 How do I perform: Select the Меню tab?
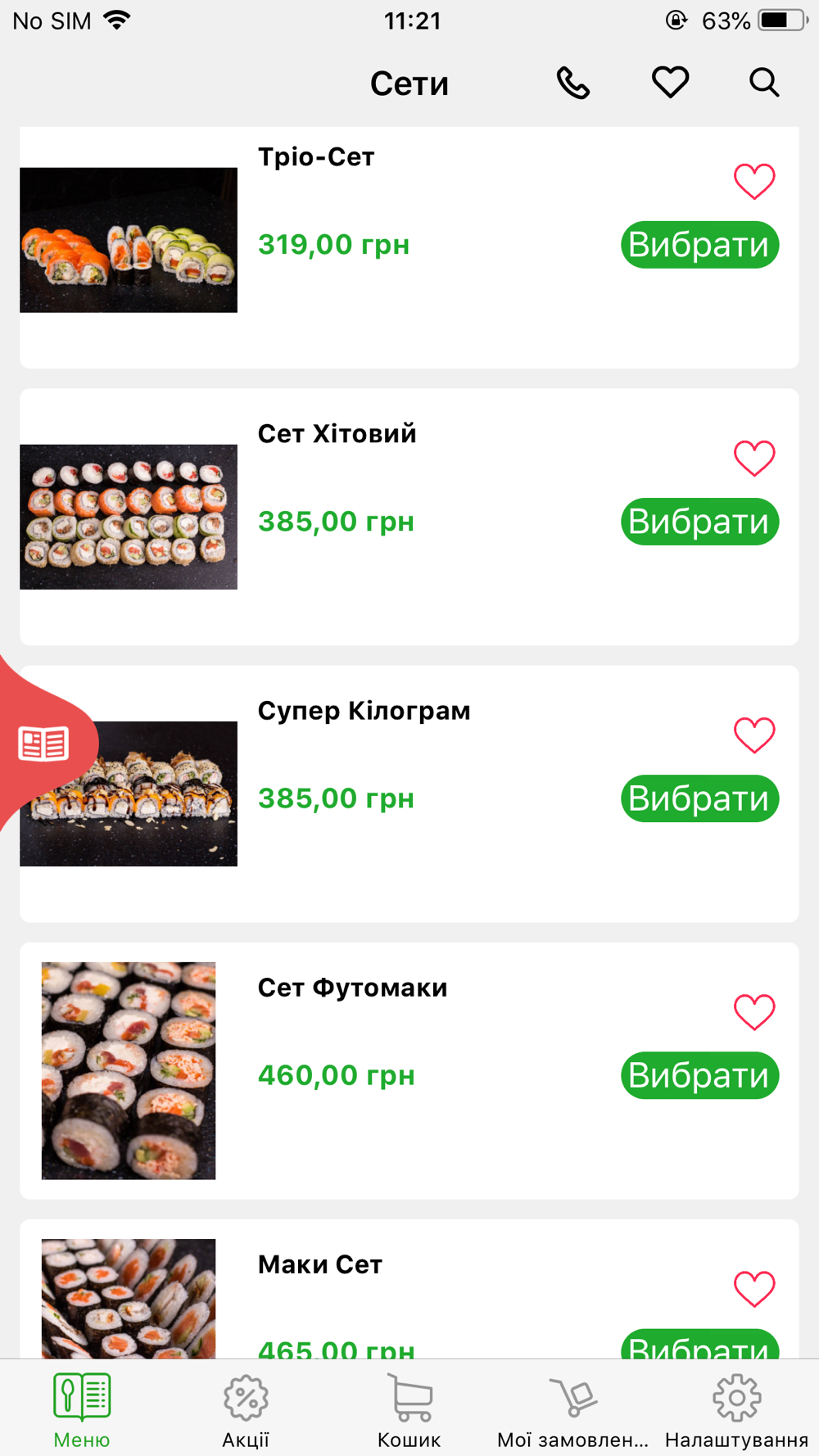82,1410
